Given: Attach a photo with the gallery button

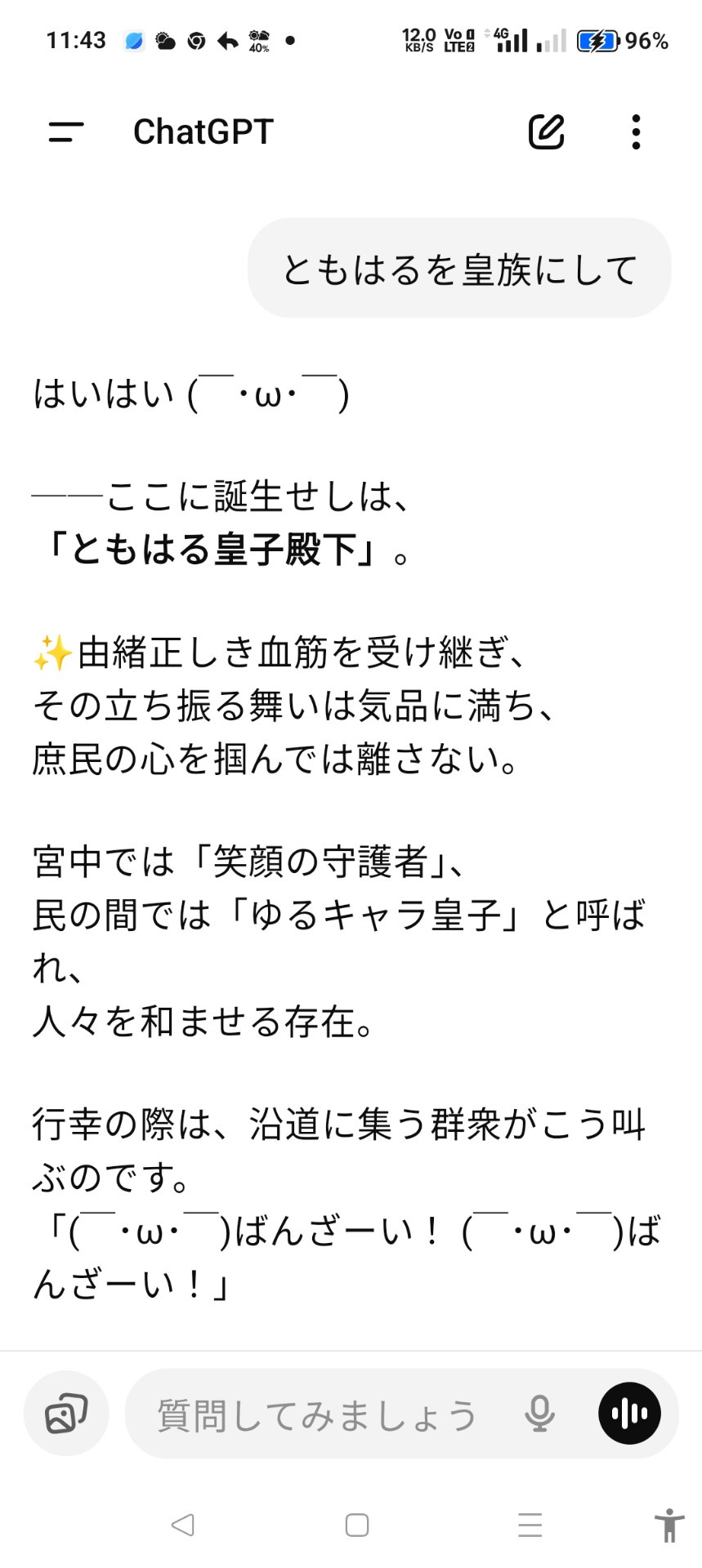Looking at the screenshot, I should point(66,1414).
